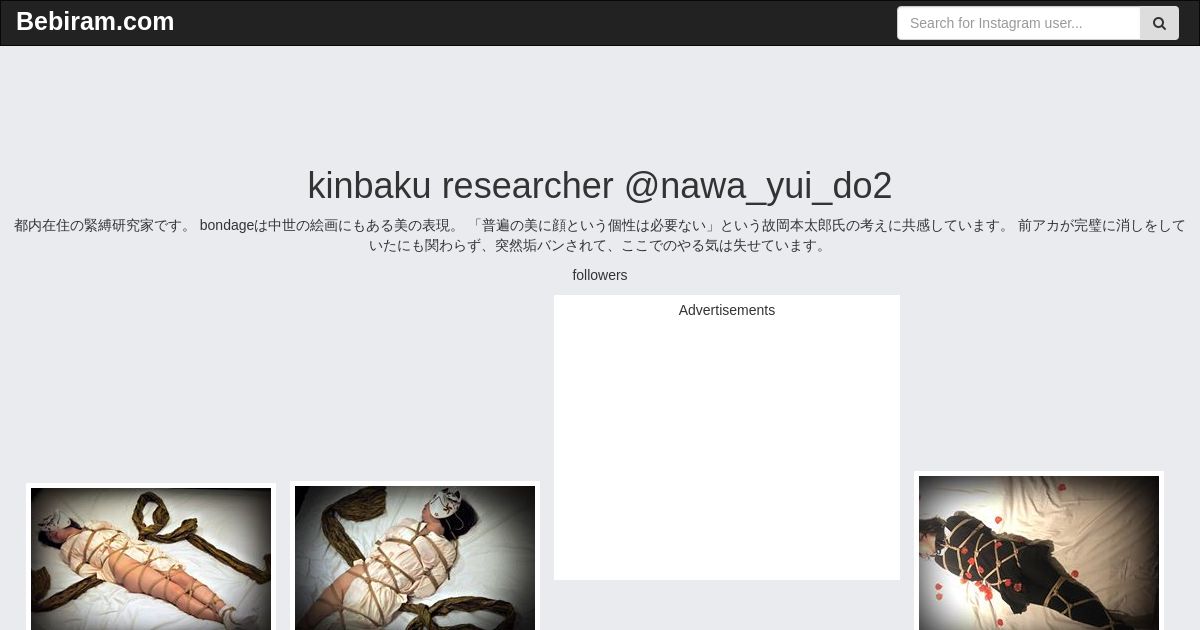Open the Bebiram.com home link

[x=95, y=22]
